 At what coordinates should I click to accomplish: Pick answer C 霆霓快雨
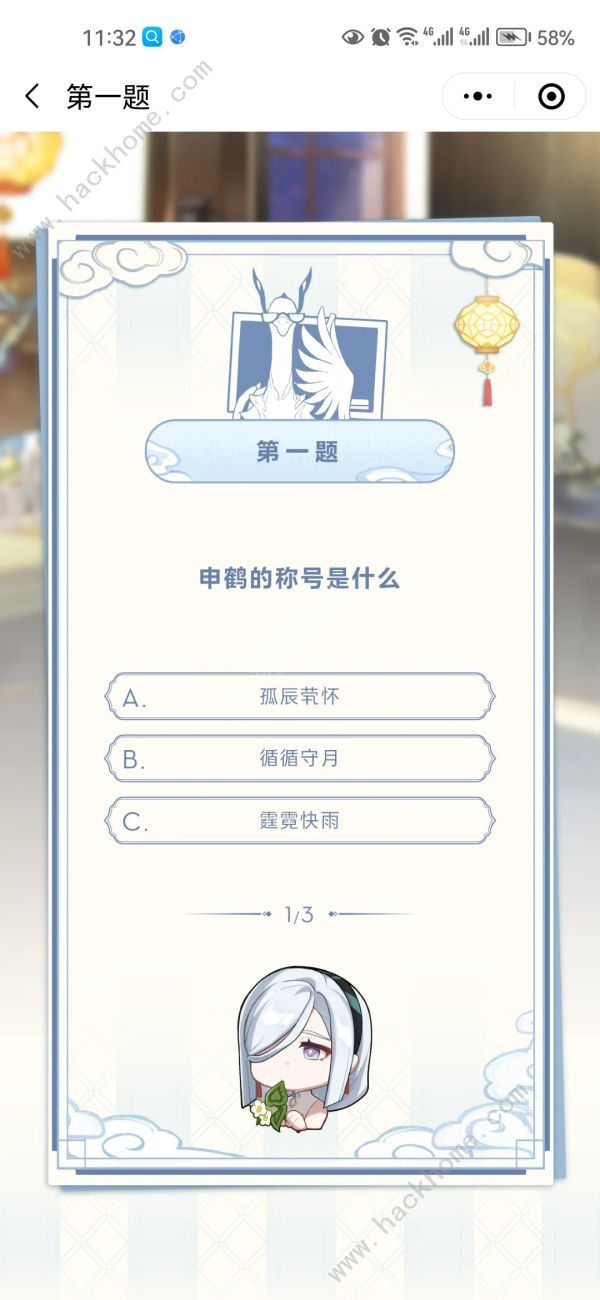(x=300, y=821)
